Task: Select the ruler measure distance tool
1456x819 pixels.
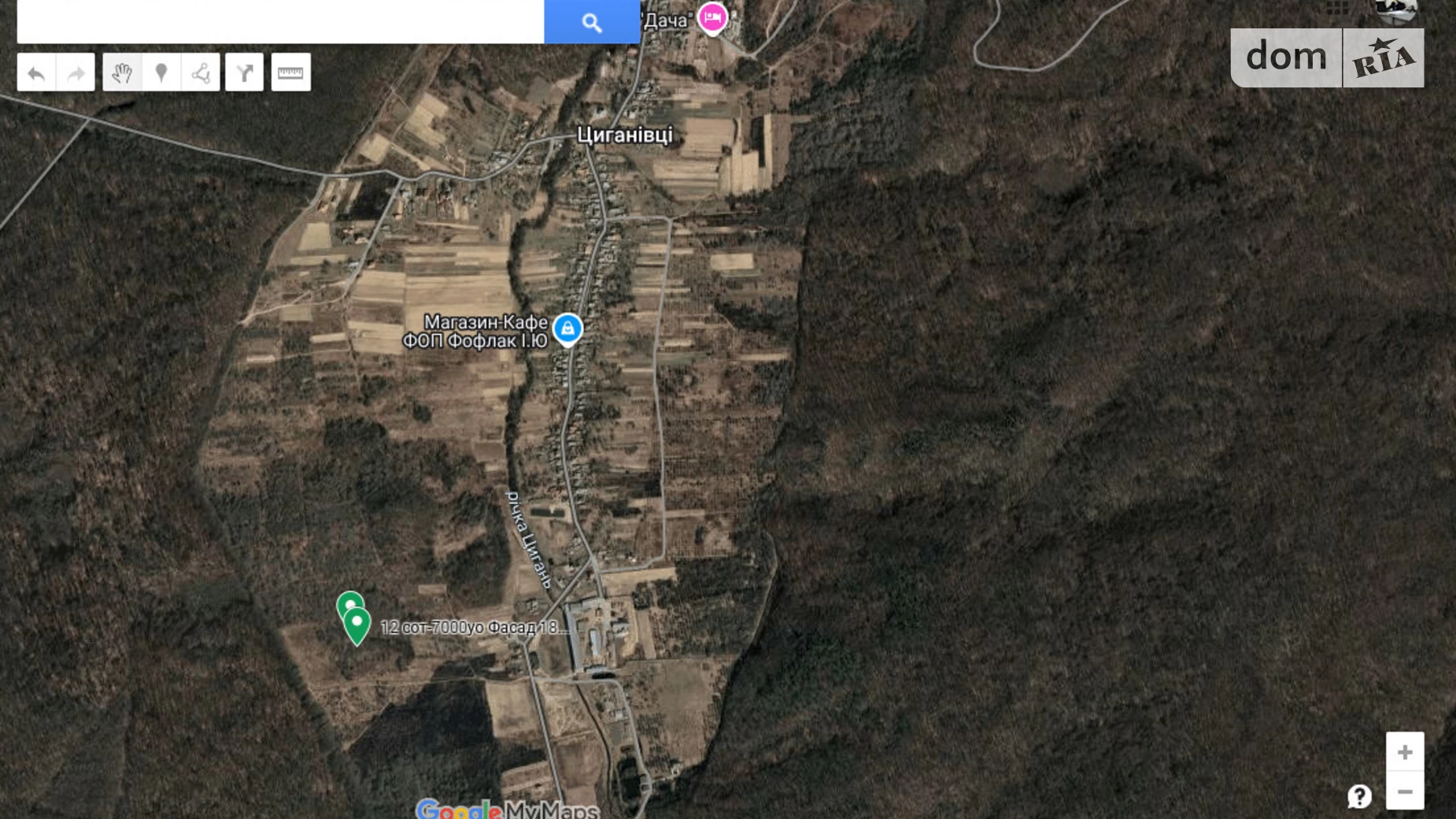Action: coord(290,73)
